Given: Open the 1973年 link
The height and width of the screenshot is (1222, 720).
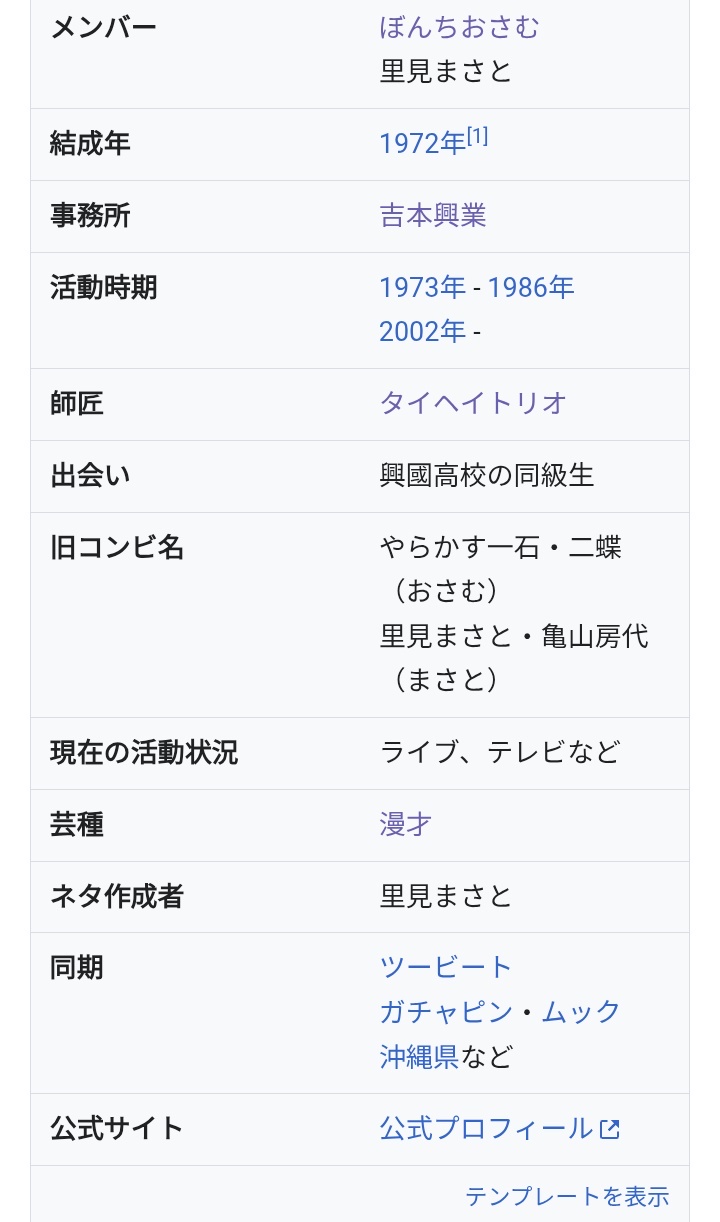Looking at the screenshot, I should [422, 288].
